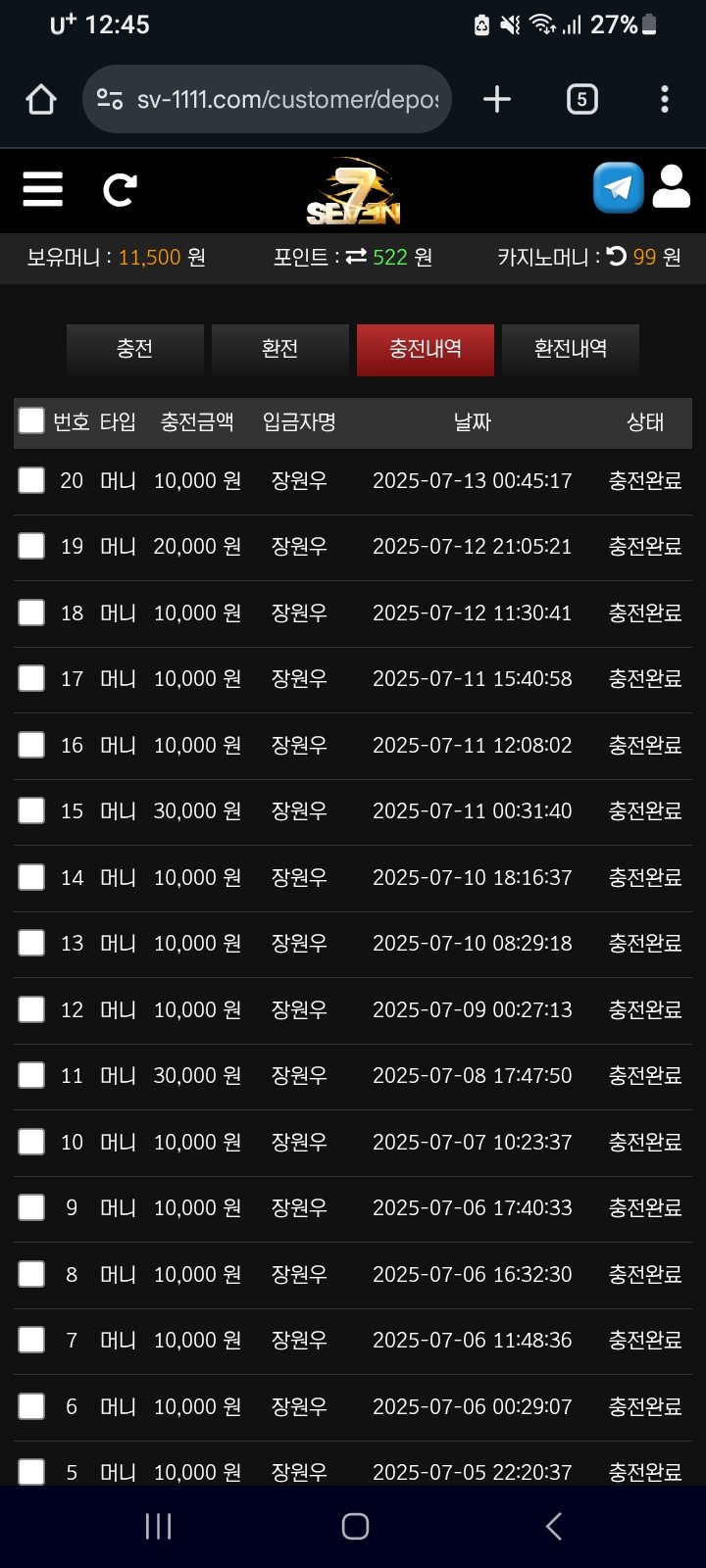This screenshot has width=706, height=1568.
Task: Switch to the 충전 tab
Action: [135, 349]
